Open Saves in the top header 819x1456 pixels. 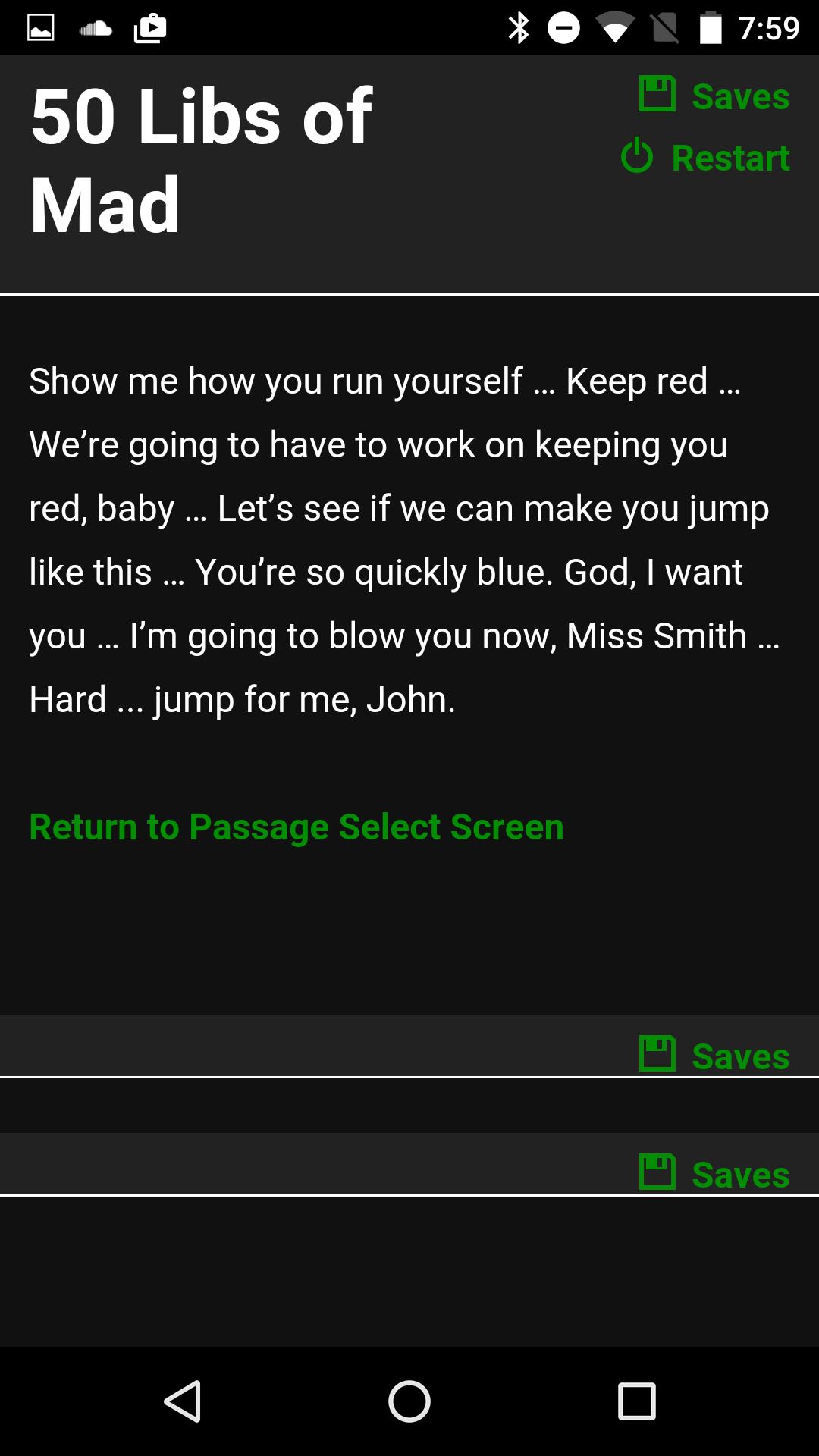[x=714, y=96]
